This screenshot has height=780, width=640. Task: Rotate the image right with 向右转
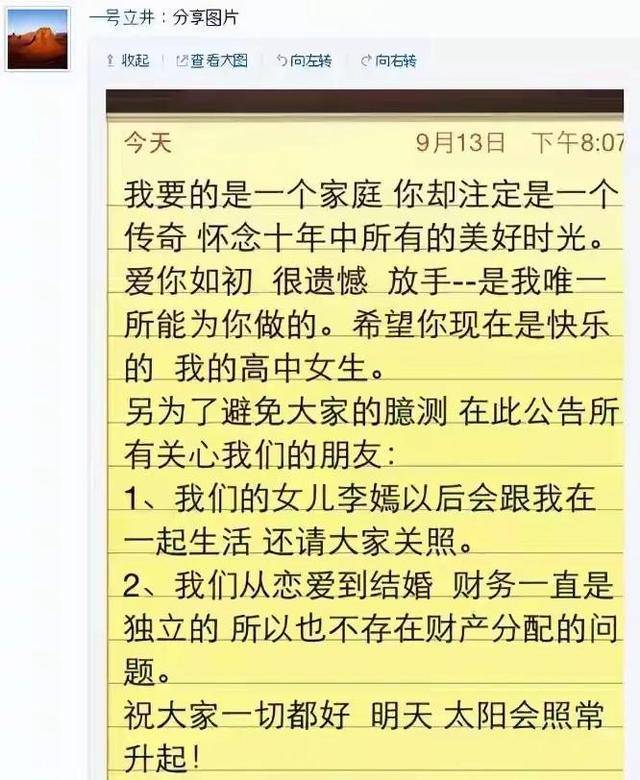(x=388, y=61)
